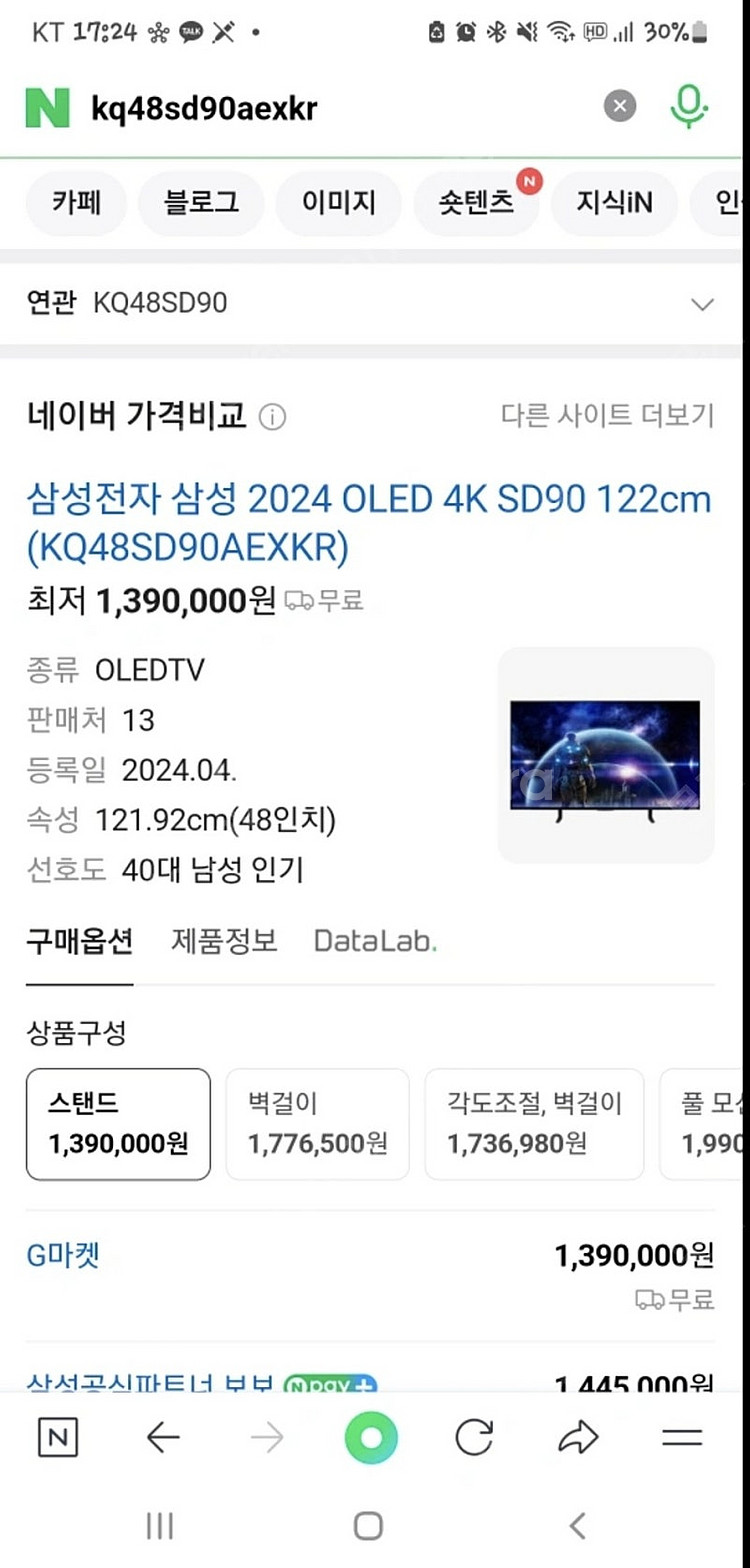Select the 스탠드 product option
Viewport: 750px width, 1568px height.
pyautogui.click(x=117, y=1123)
